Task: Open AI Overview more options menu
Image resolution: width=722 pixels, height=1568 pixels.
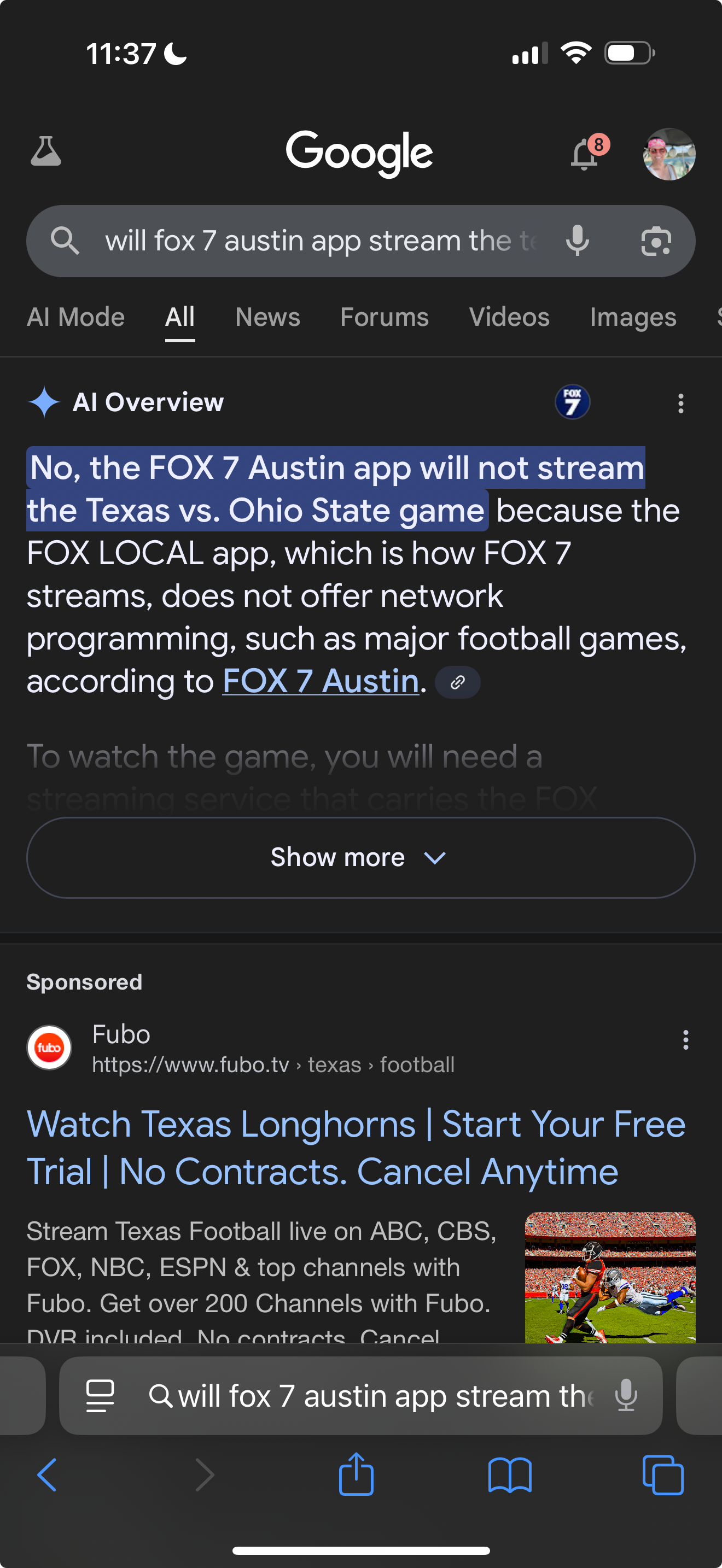Action: click(x=680, y=403)
